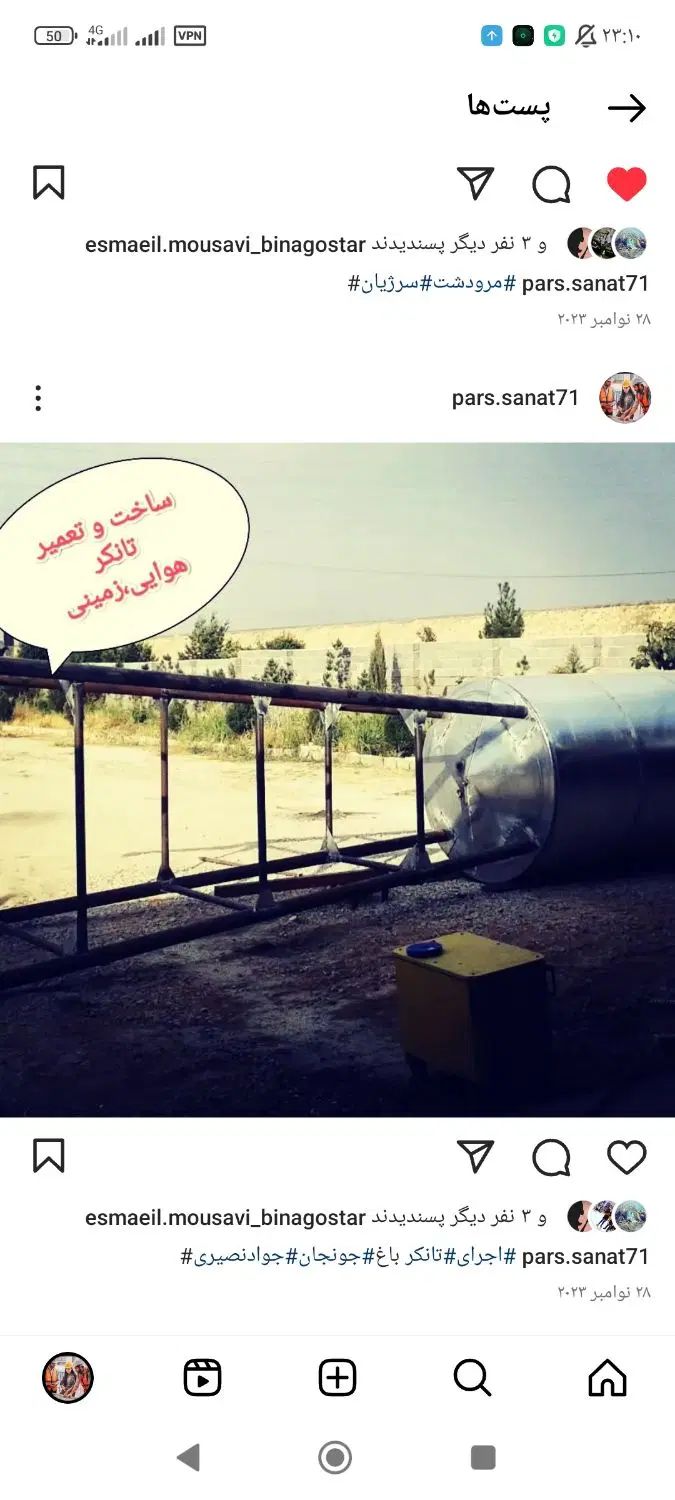Unlike the post tagged #مرودشت
675x1500 pixels.
pos(627,184)
